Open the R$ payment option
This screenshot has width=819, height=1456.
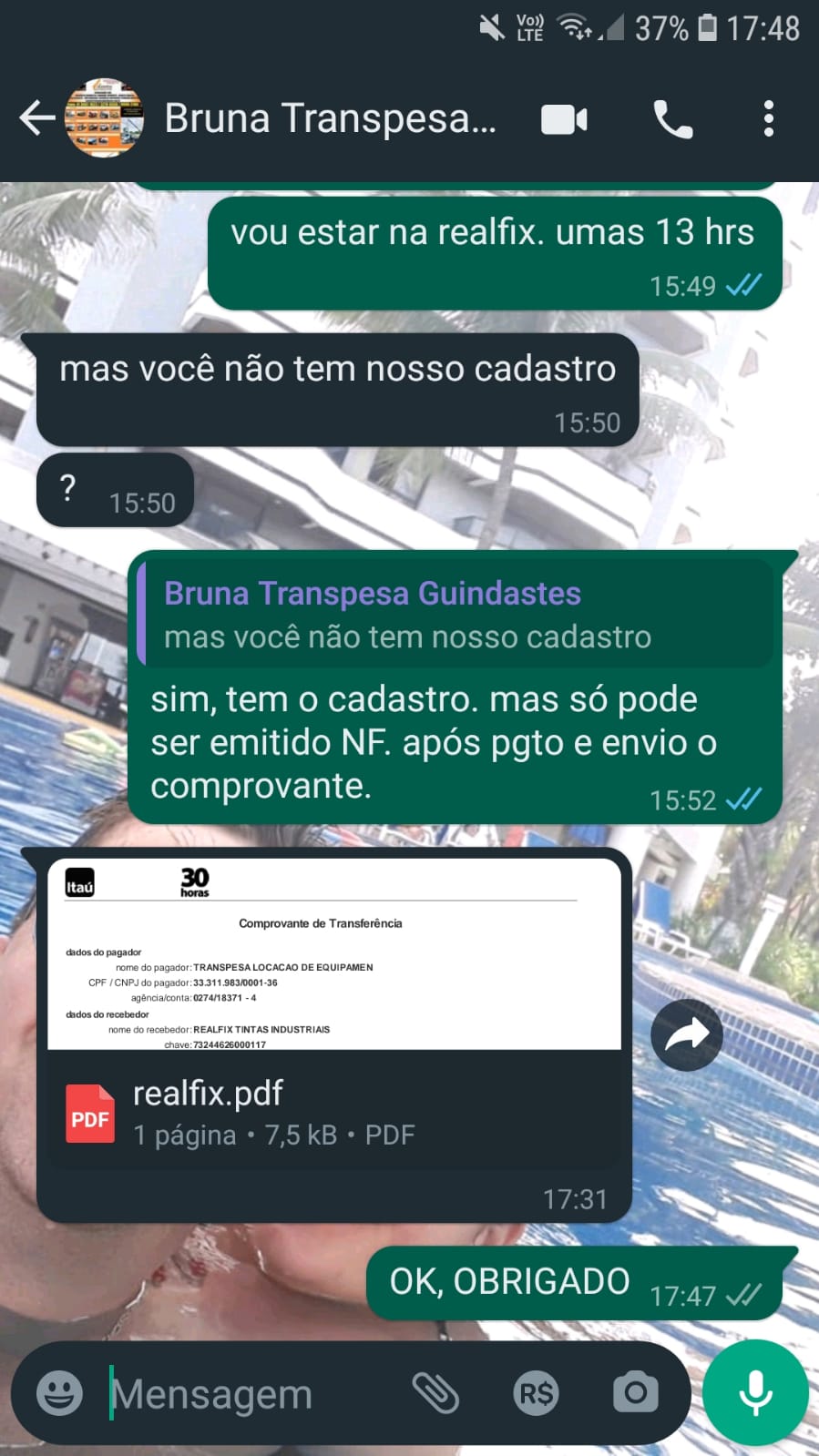click(536, 1393)
